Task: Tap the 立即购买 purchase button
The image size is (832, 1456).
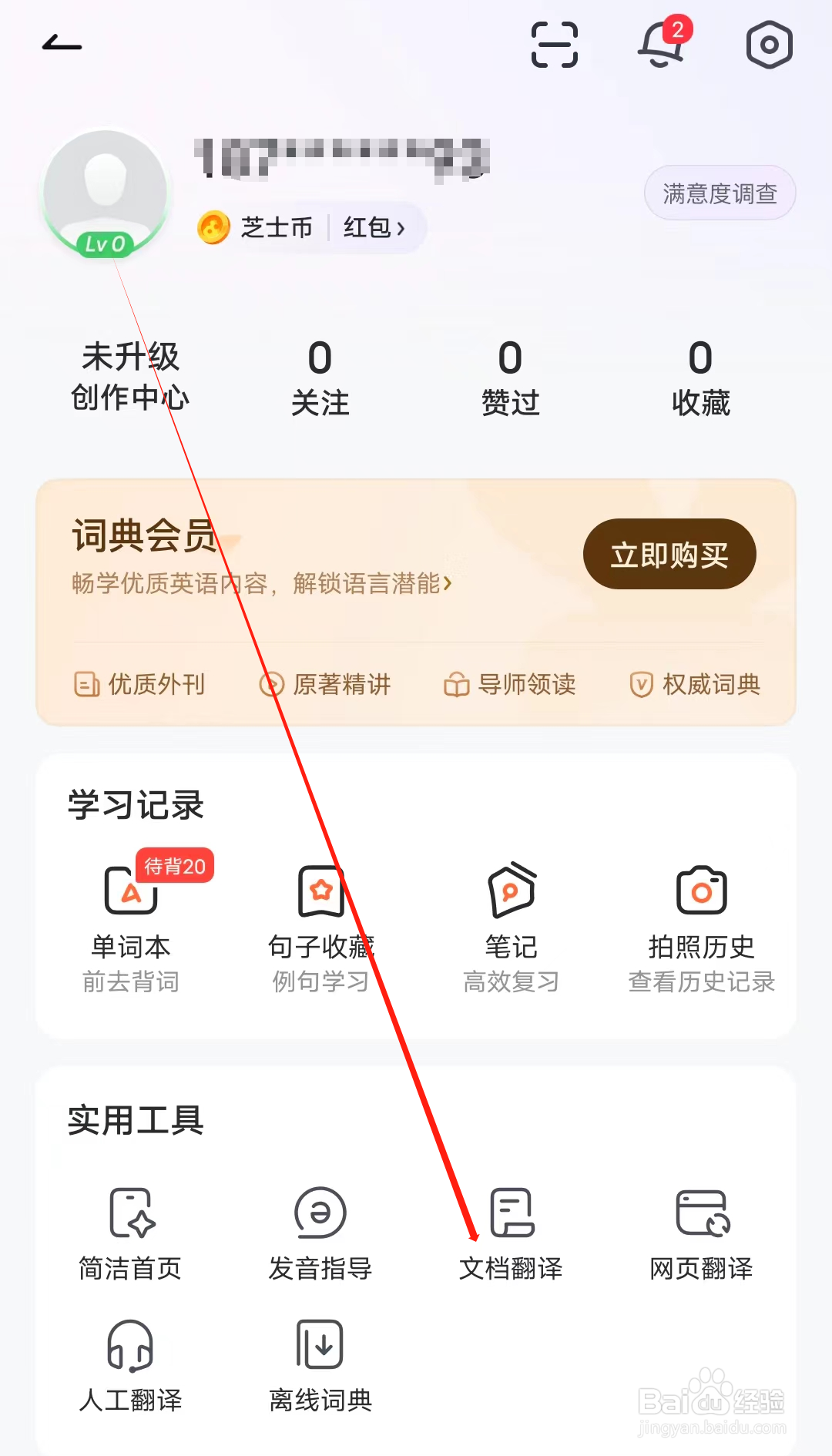Action: [x=669, y=553]
